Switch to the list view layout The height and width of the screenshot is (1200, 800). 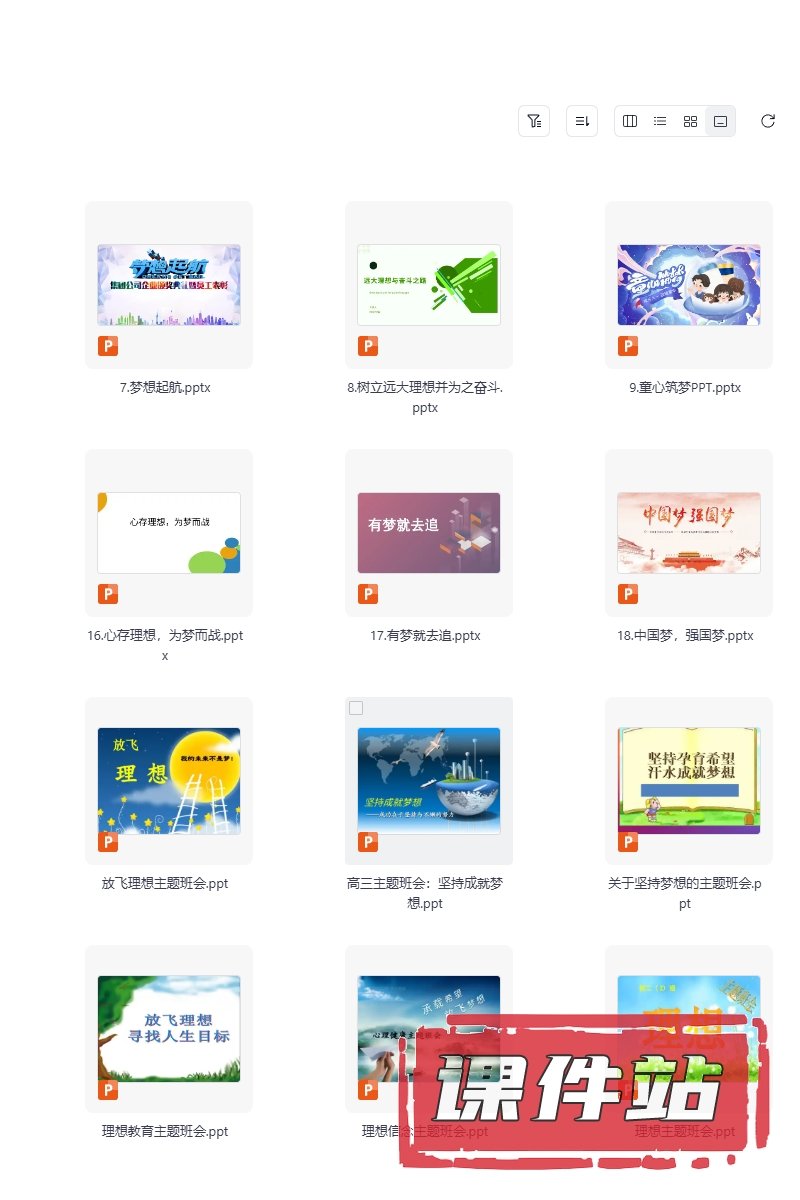click(660, 121)
